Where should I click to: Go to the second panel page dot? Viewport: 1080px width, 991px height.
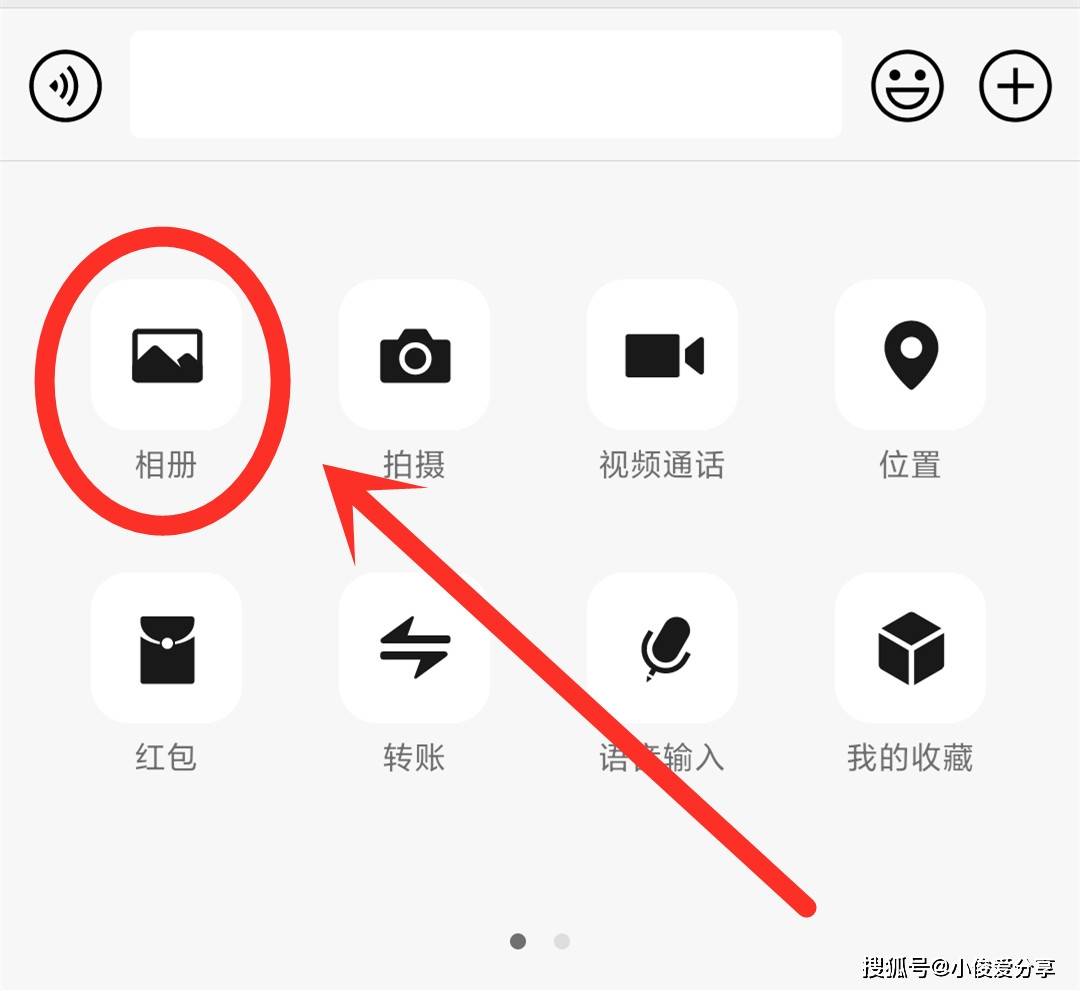pyautogui.click(x=562, y=941)
